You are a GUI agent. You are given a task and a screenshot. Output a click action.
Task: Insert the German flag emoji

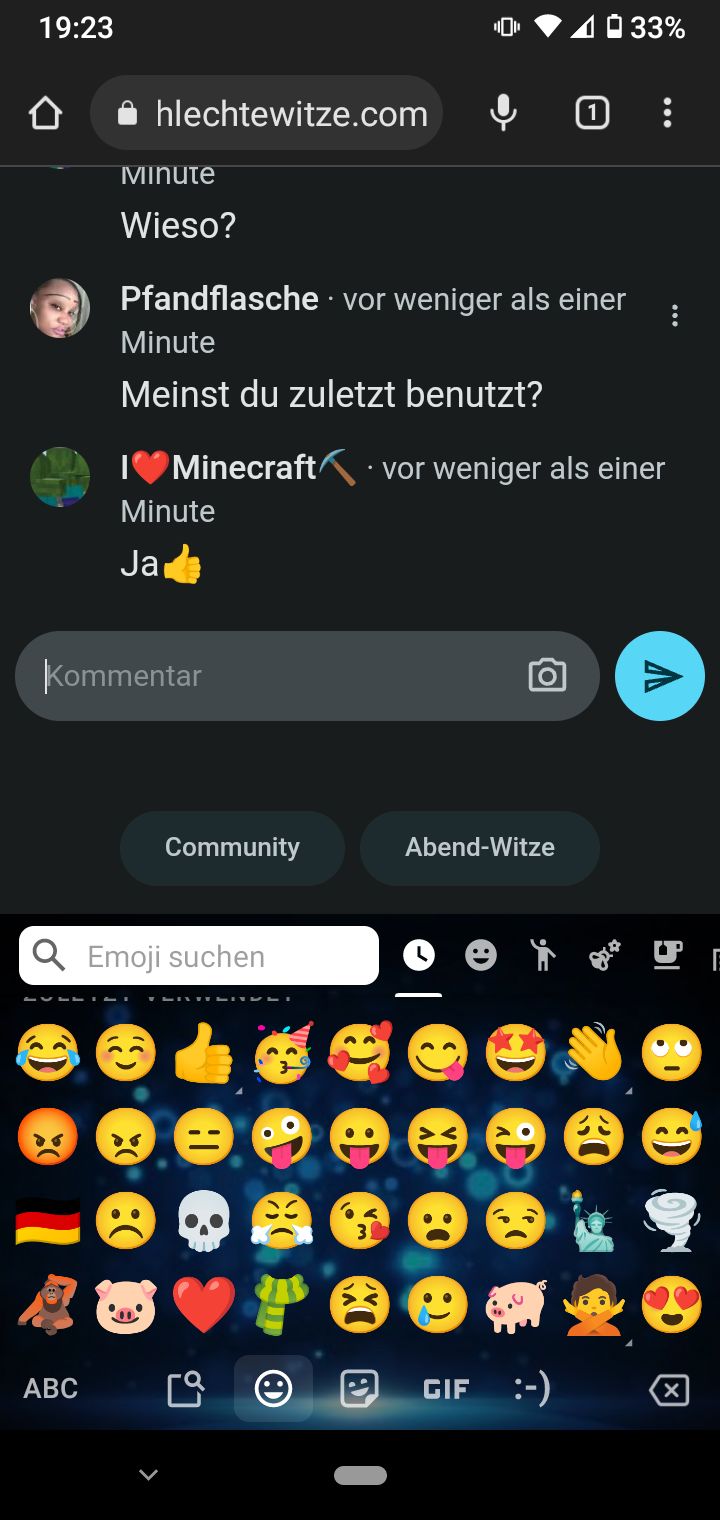point(48,1222)
